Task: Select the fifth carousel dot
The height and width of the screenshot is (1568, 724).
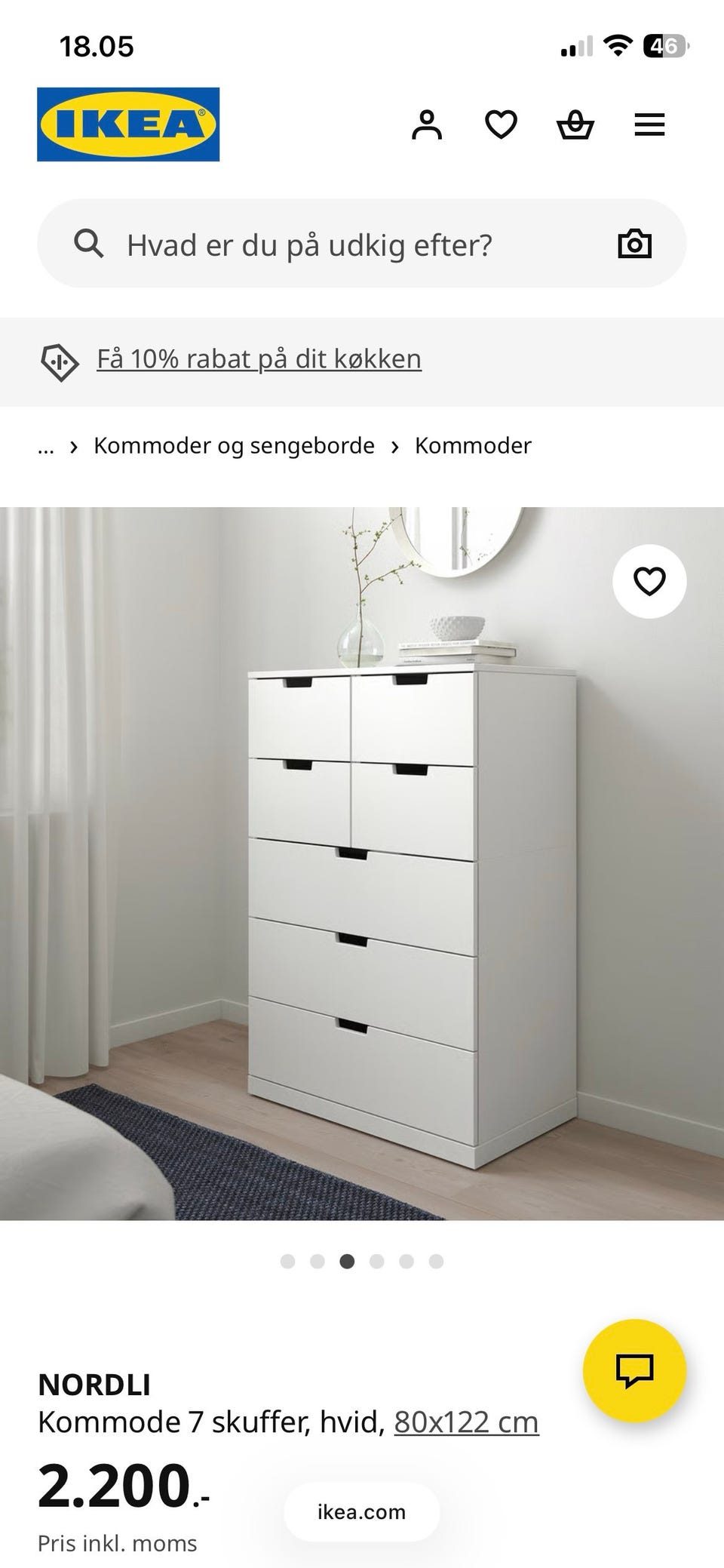Action: point(407,1261)
